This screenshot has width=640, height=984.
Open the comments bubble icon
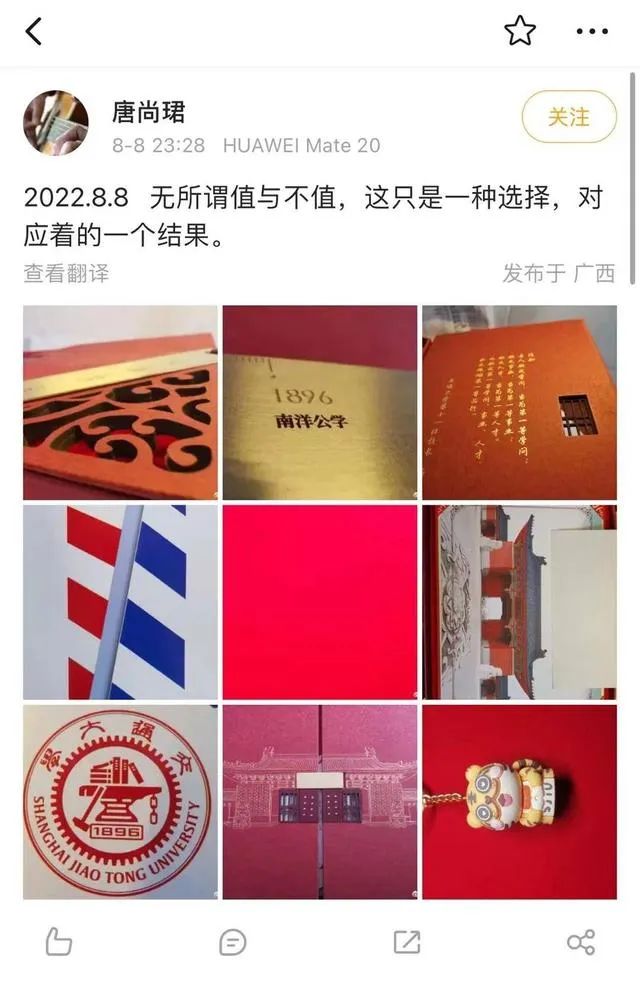pyautogui.click(x=232, y=941)
